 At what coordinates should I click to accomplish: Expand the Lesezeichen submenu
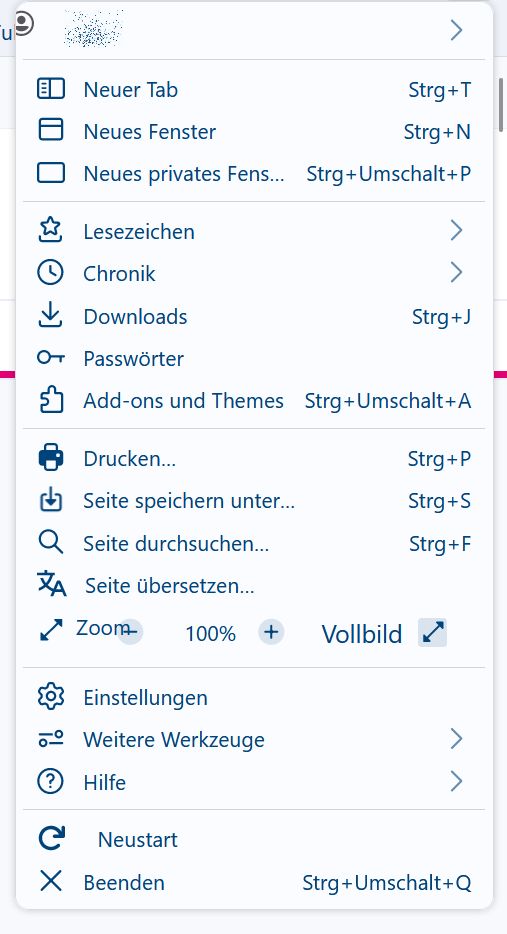(x=254, y=231)
